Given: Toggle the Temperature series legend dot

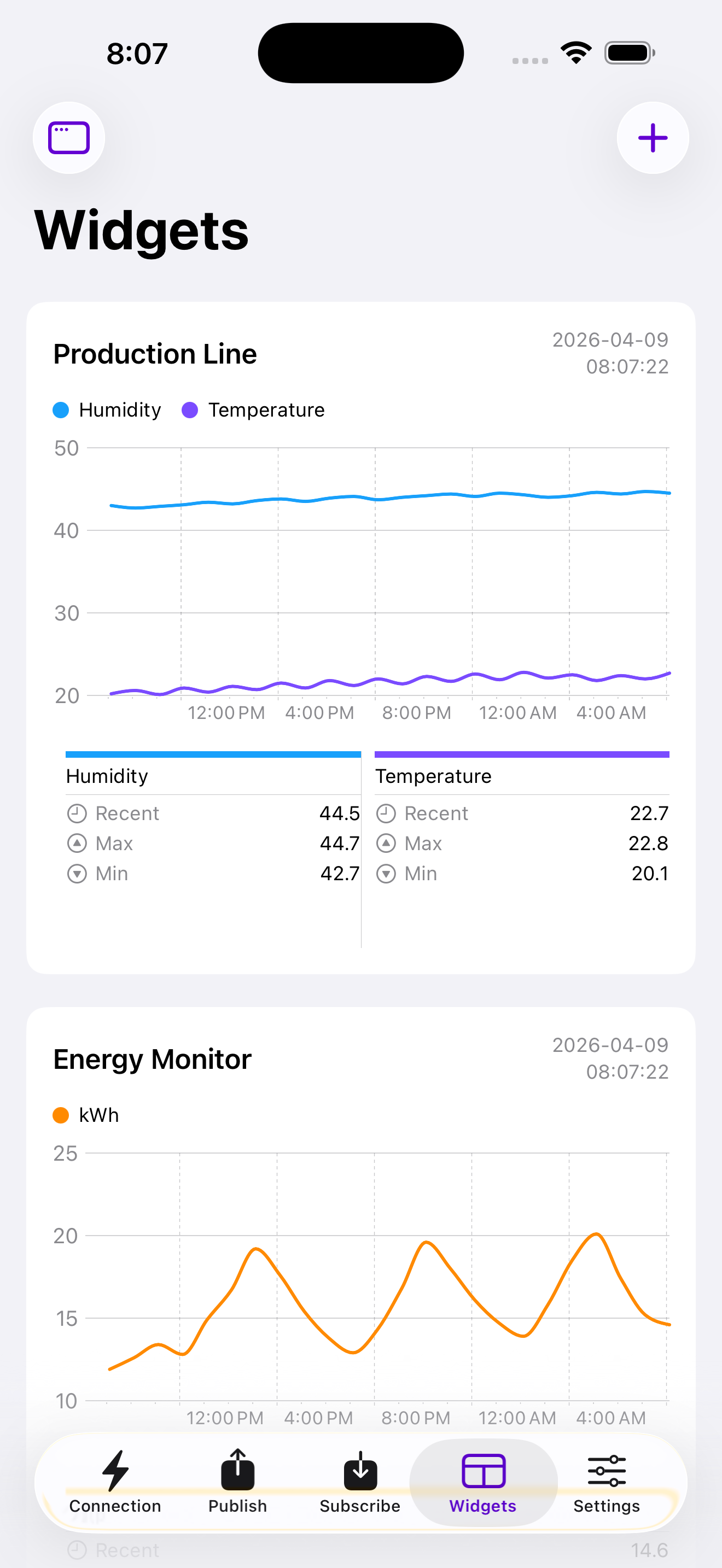Looking at the screenshot, I should click(x=192, y=409).
